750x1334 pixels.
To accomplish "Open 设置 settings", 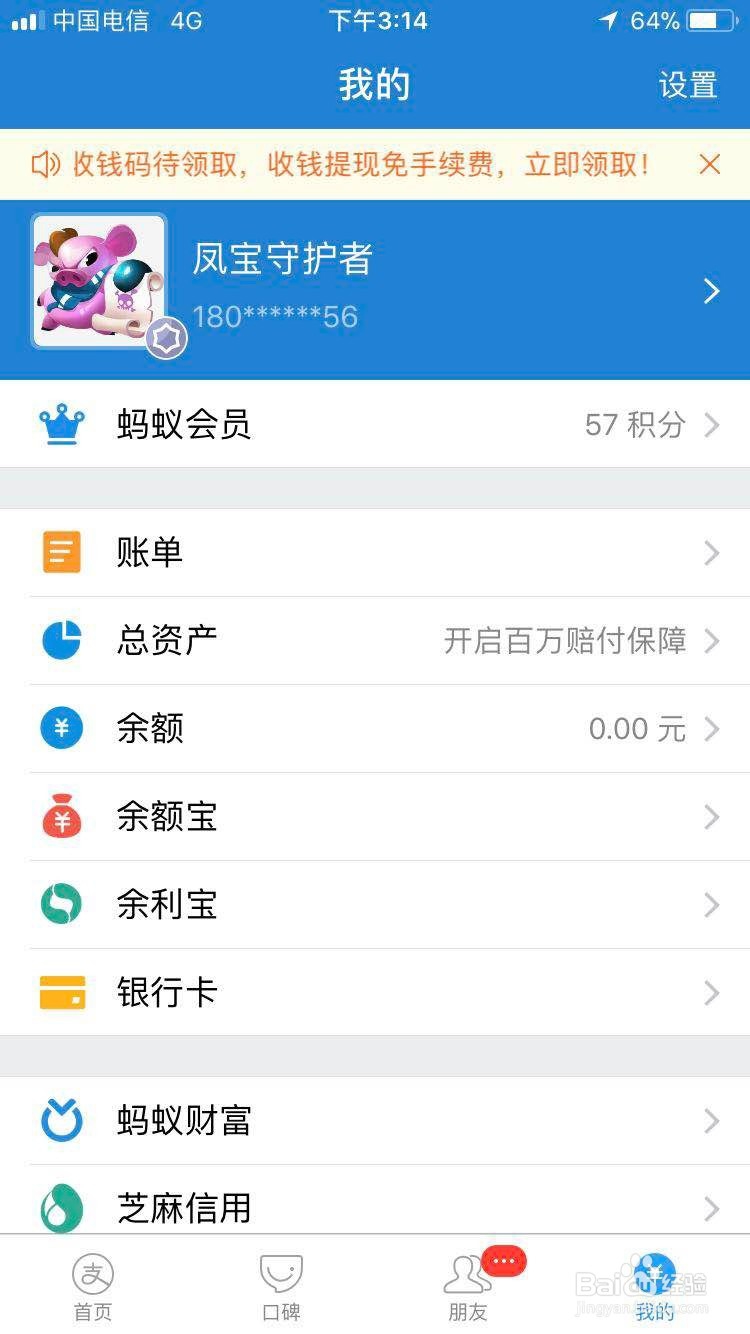I will [688, 86].
